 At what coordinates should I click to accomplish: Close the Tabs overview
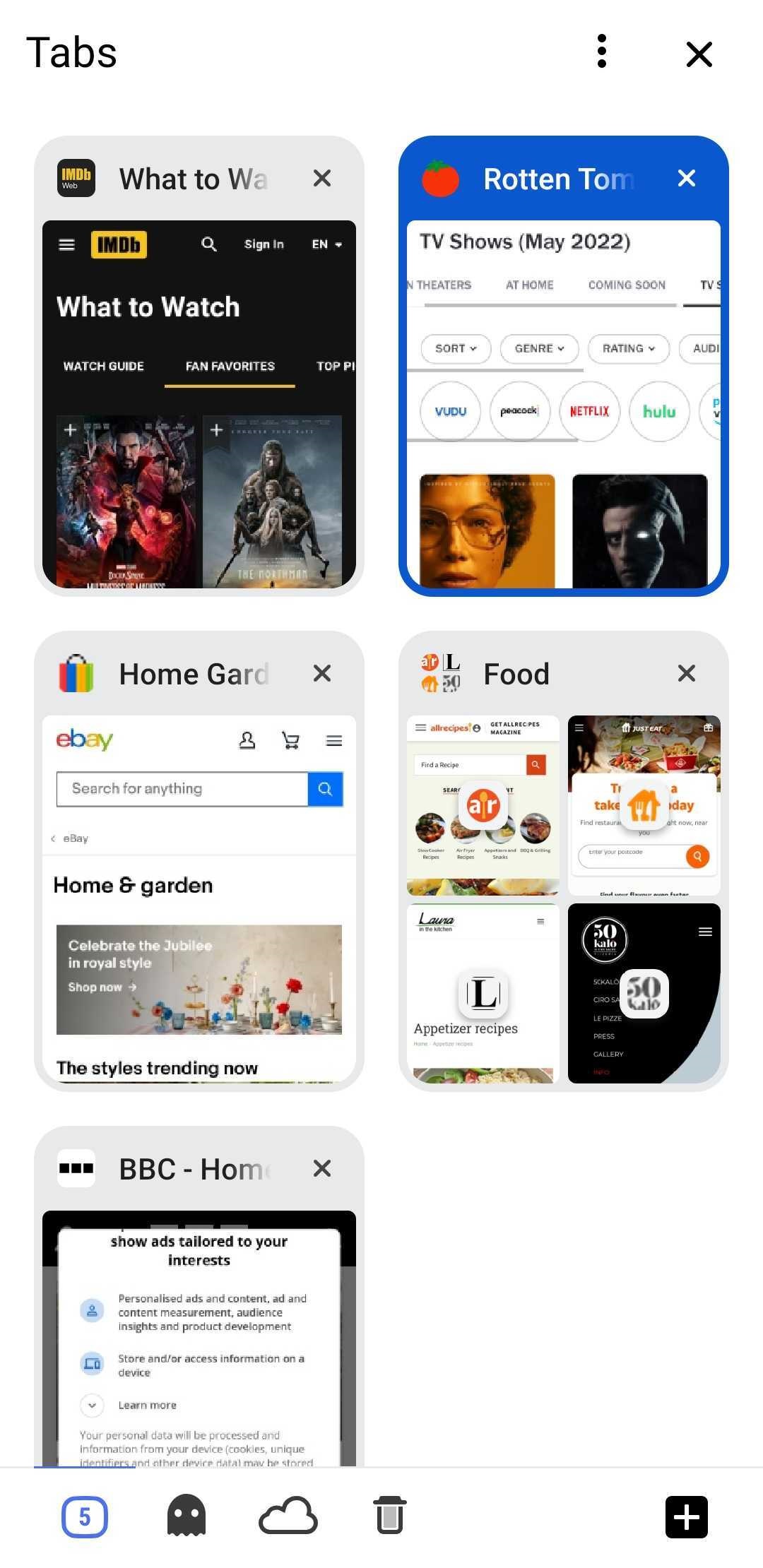(x=699, y=54)
